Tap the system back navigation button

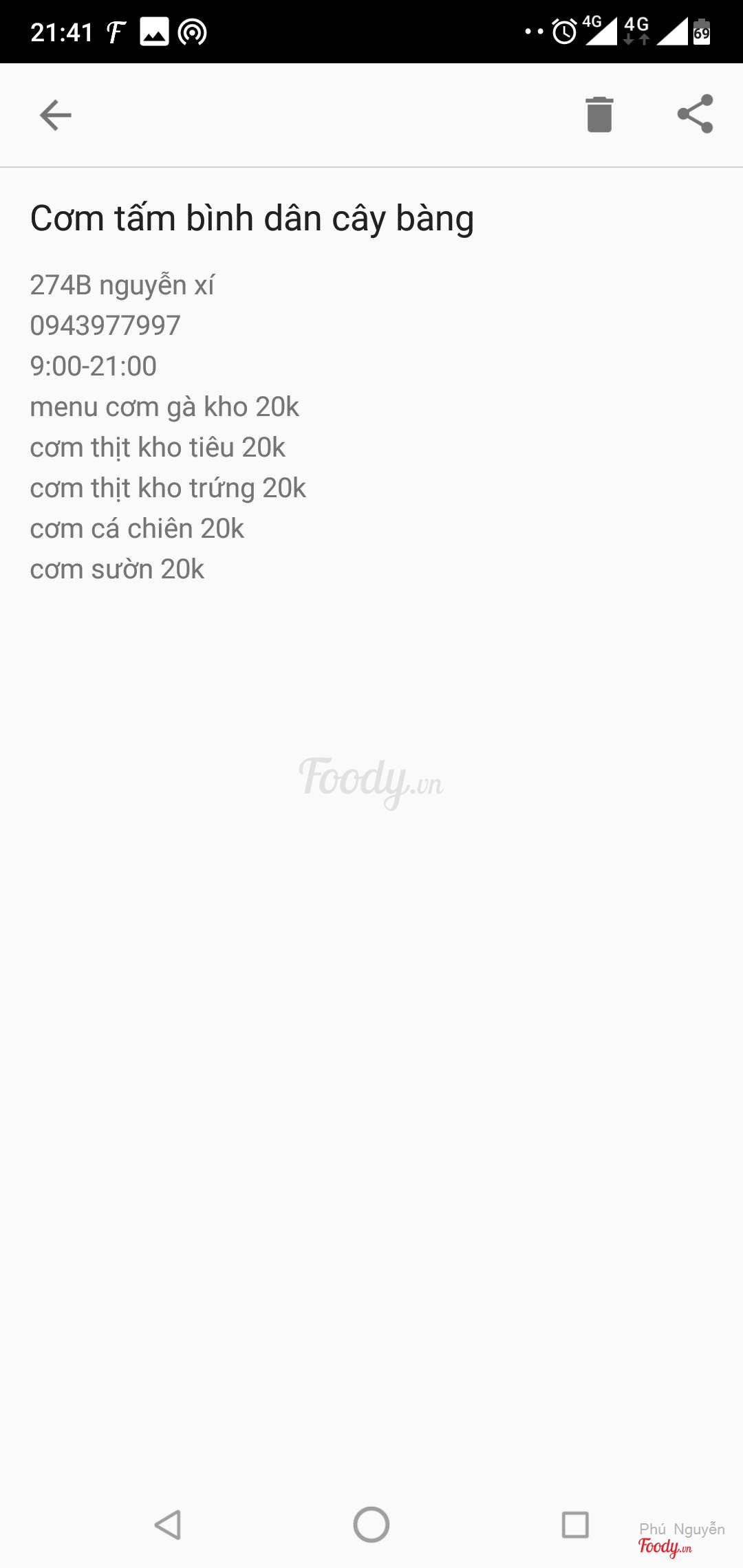[x=168, y=1525]
